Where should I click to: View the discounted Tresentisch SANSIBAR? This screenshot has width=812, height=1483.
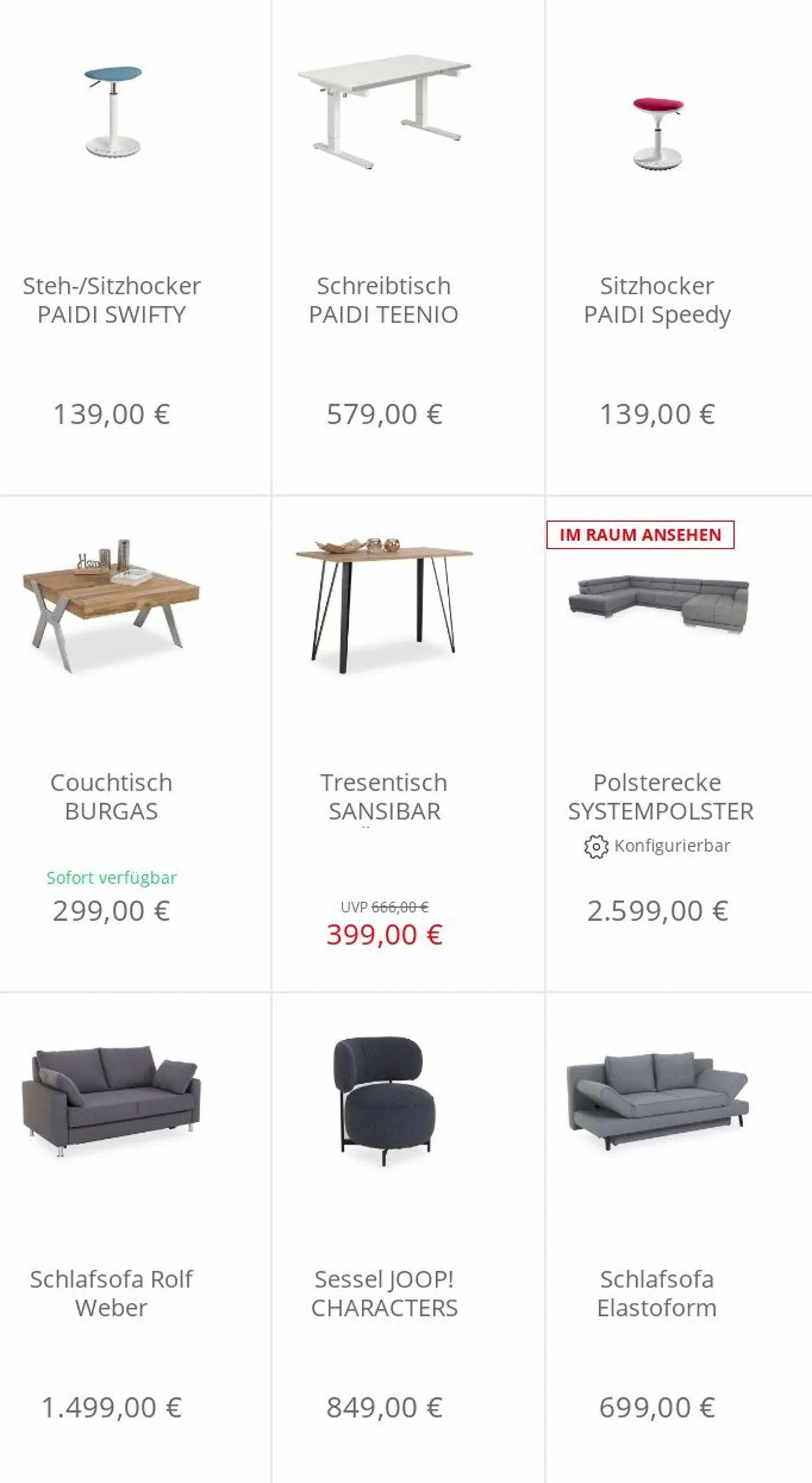coord(384,796)
